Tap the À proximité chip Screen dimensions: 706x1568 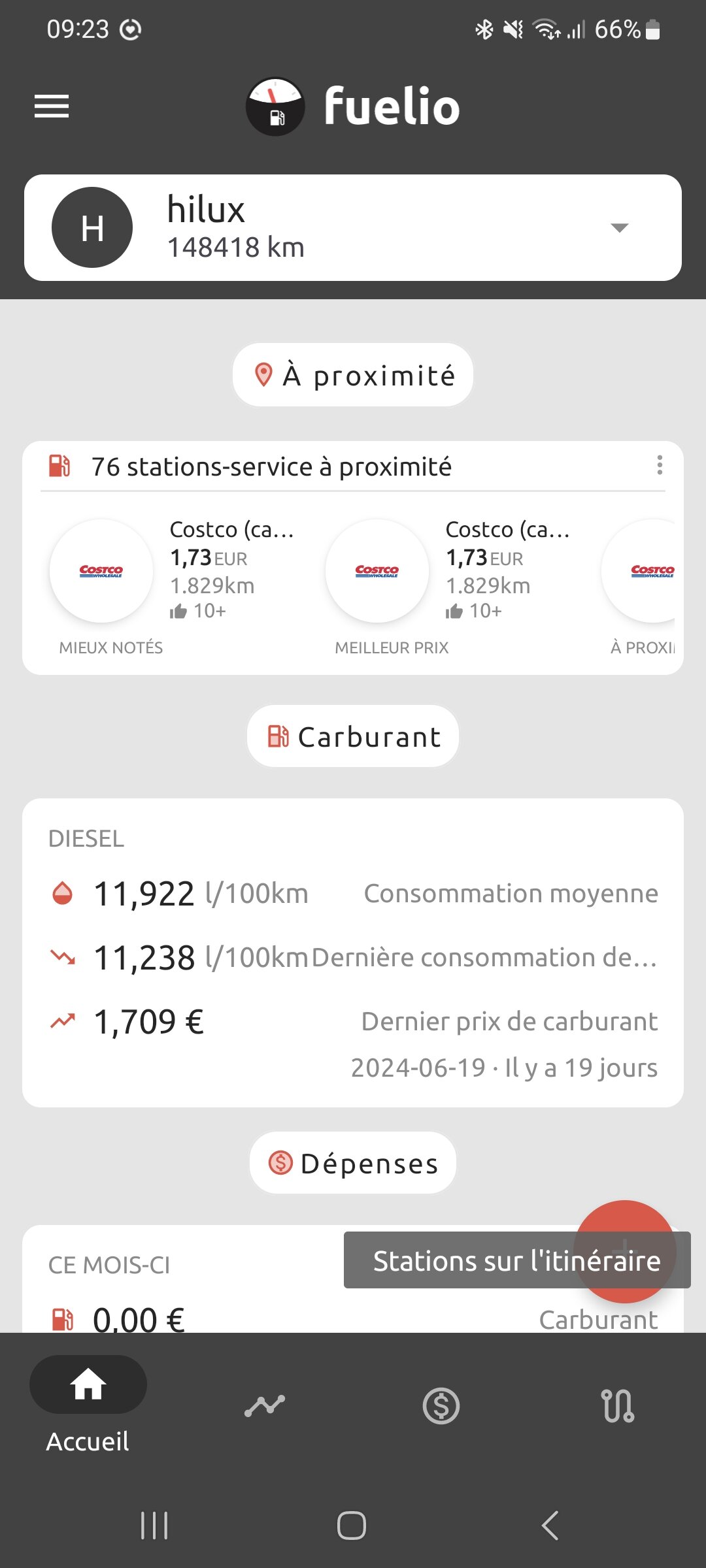[353, 375]
